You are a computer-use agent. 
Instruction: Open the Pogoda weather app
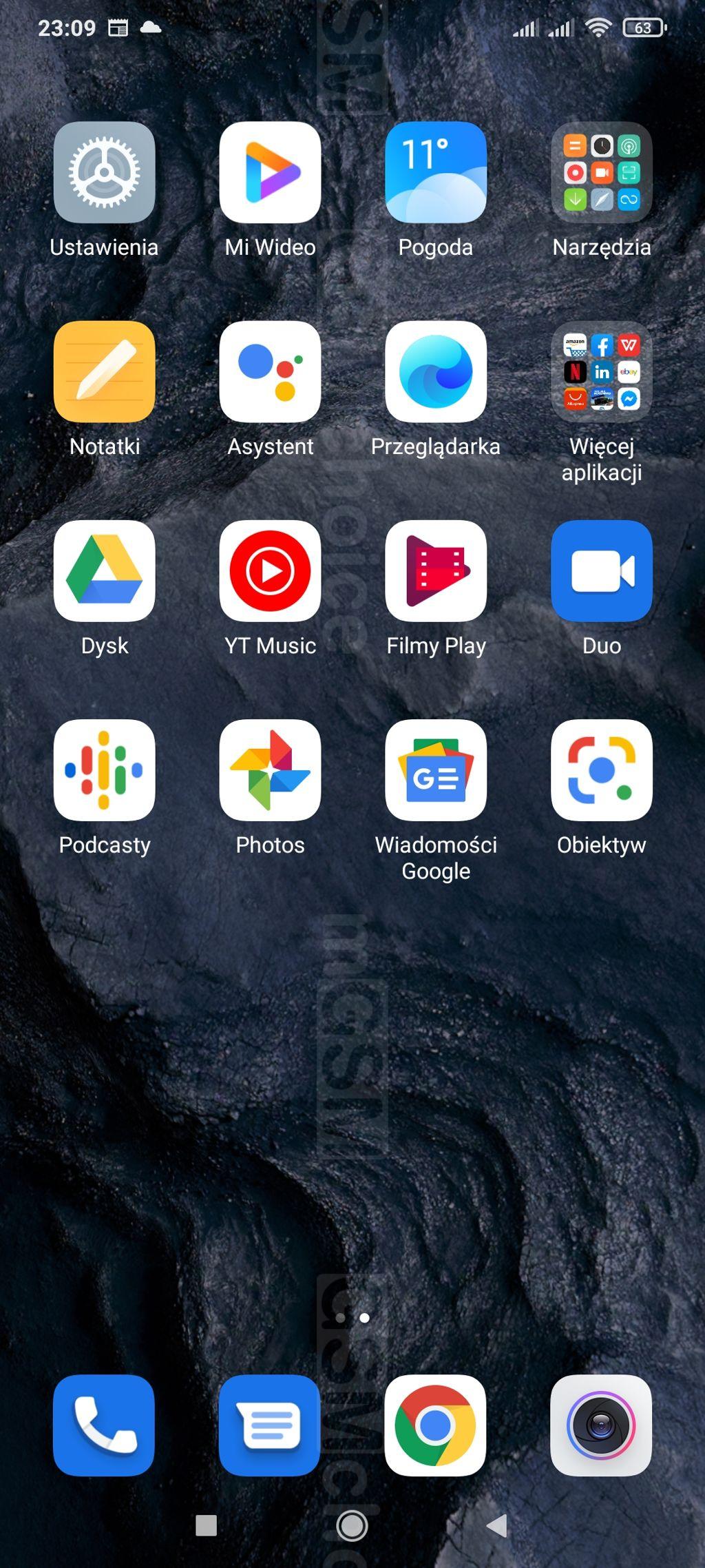pyautogui.click(x=436, y=172)
